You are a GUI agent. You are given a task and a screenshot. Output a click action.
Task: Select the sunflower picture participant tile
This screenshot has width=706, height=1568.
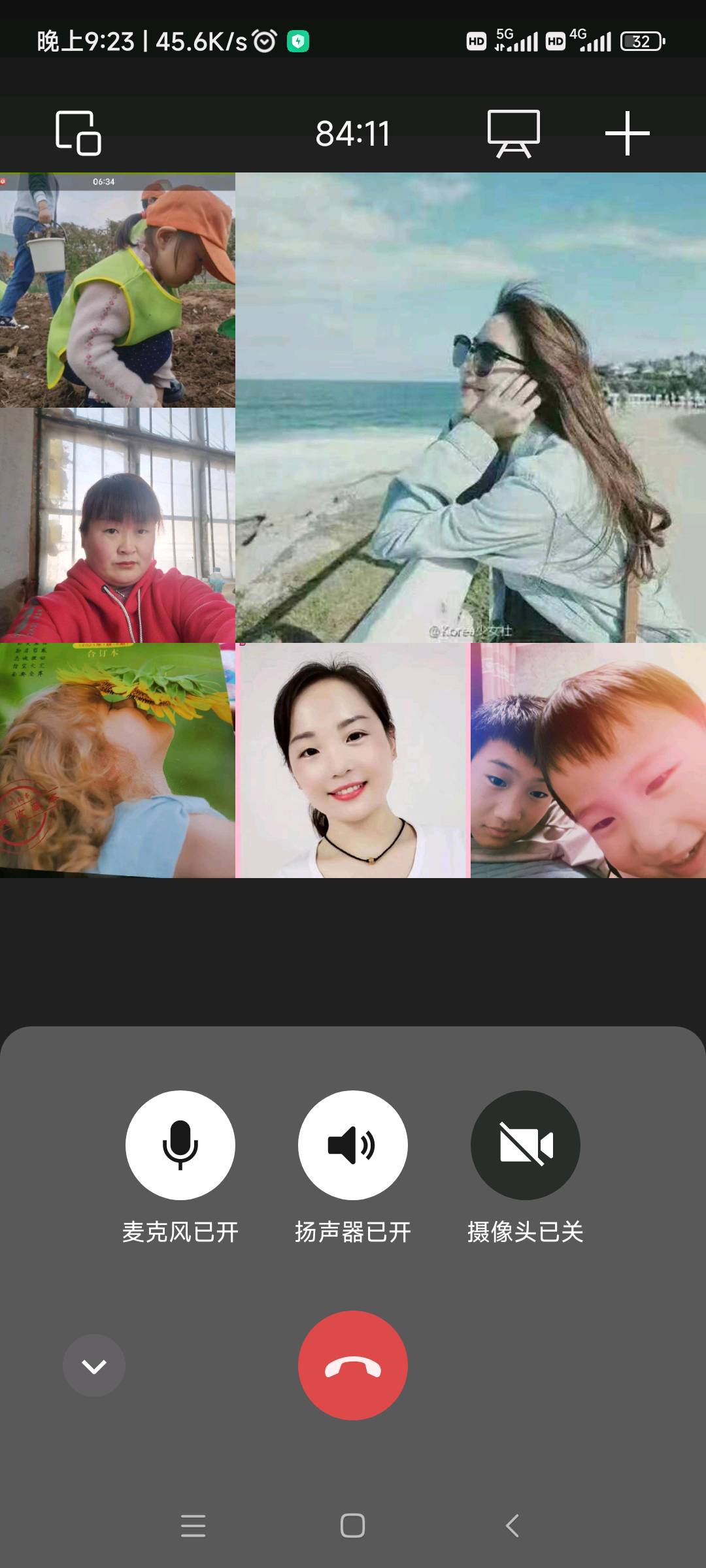(x=118, y=760)
